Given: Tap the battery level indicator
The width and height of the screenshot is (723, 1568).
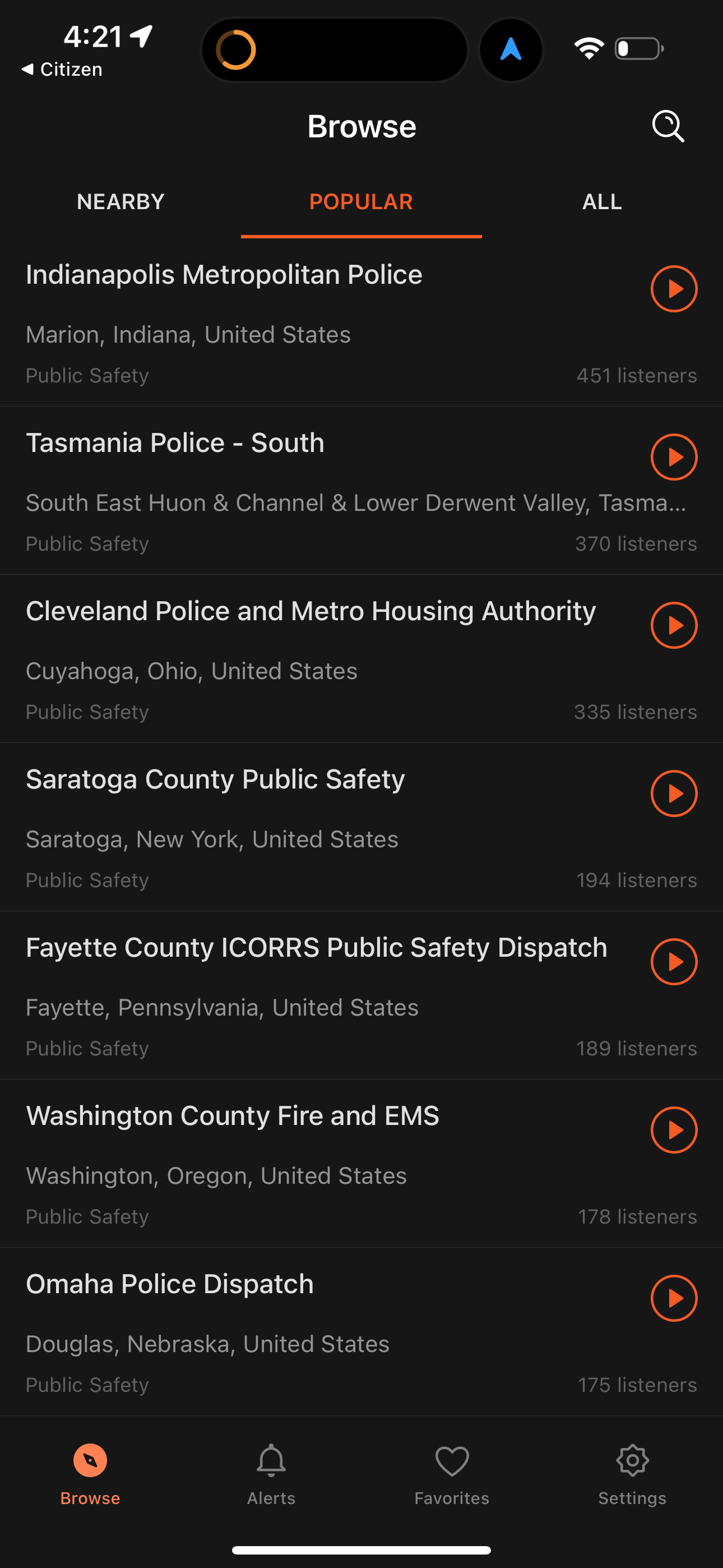Looking at the screenshot, I should click(x=638, y=49).
